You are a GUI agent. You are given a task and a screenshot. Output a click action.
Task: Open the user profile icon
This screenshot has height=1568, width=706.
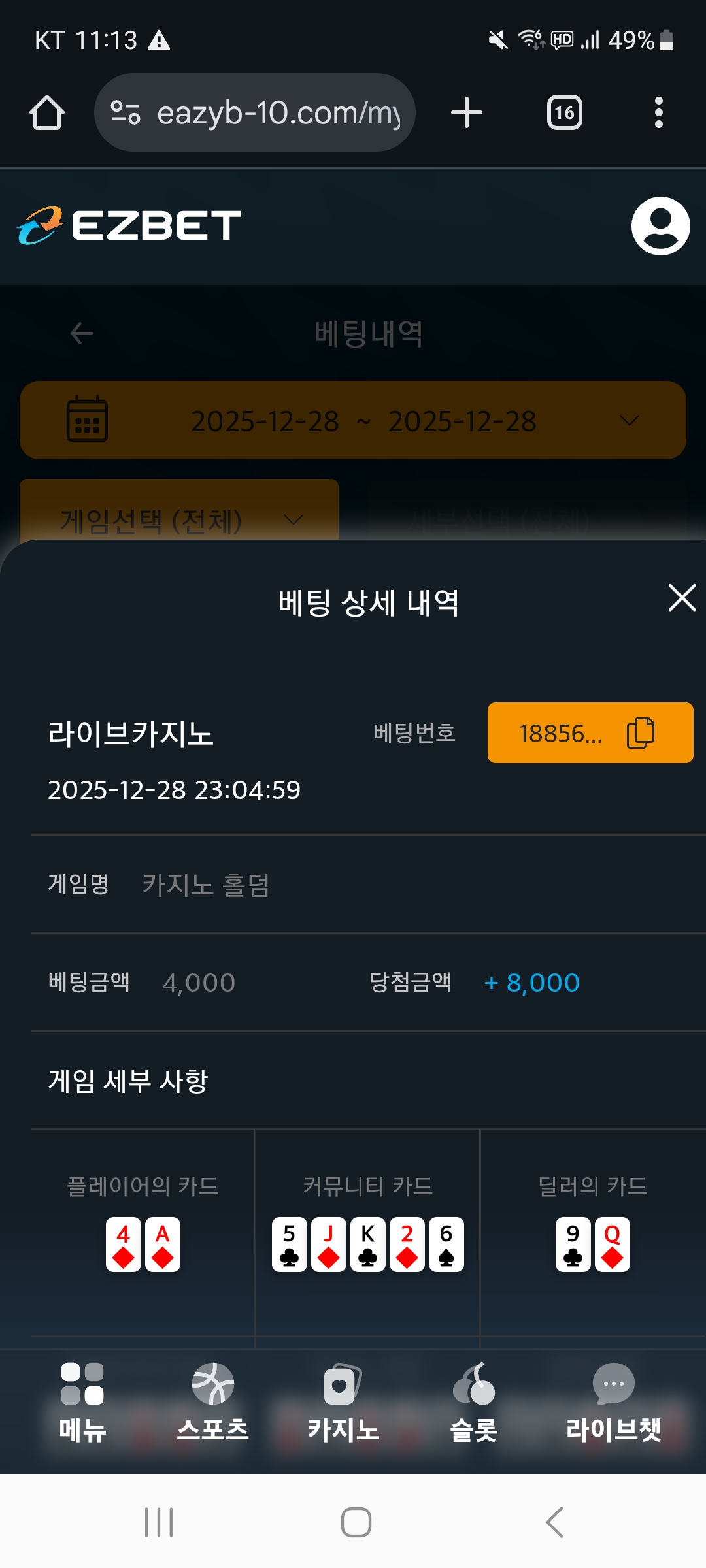(x=660, y=226)
